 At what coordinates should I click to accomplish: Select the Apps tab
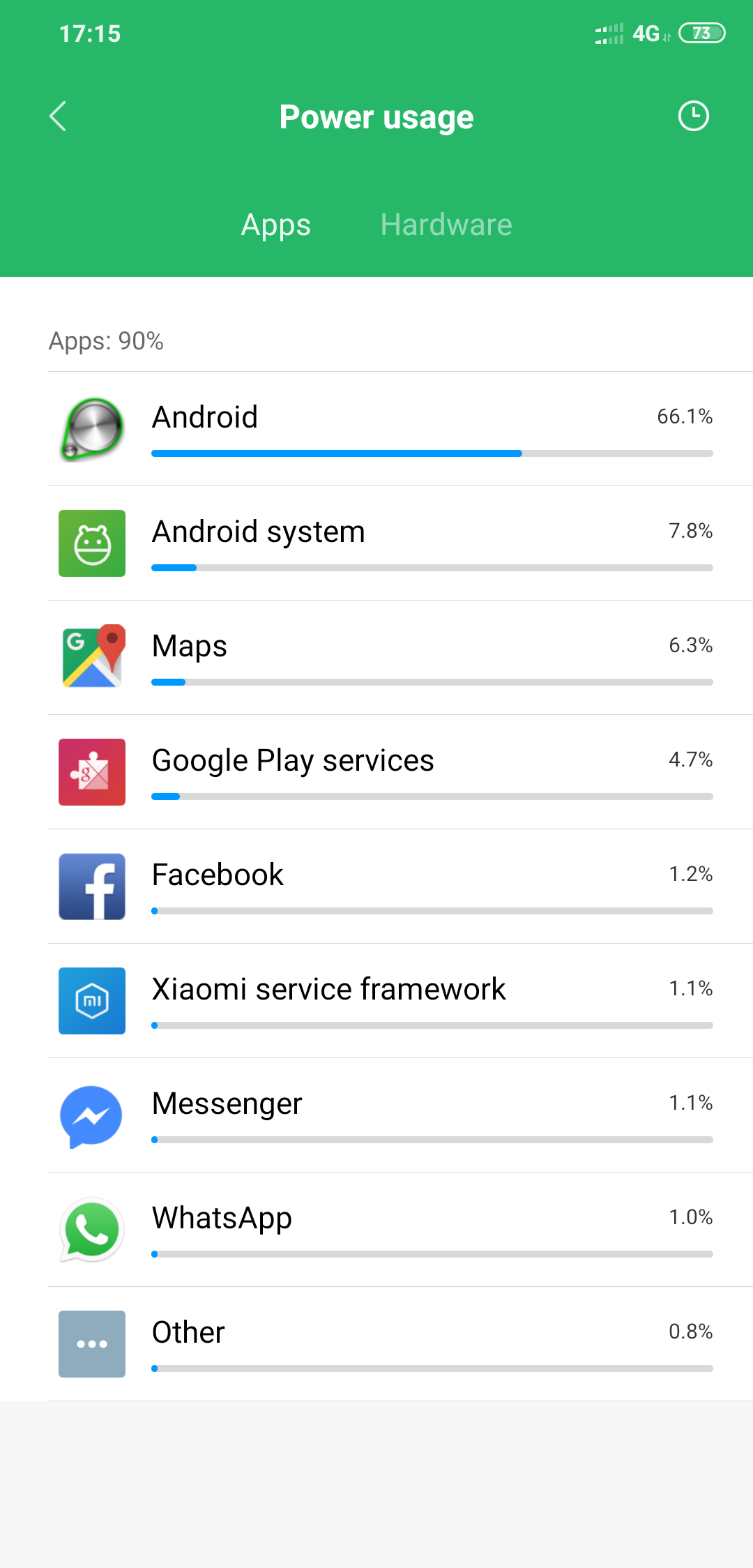coord(276,225)
